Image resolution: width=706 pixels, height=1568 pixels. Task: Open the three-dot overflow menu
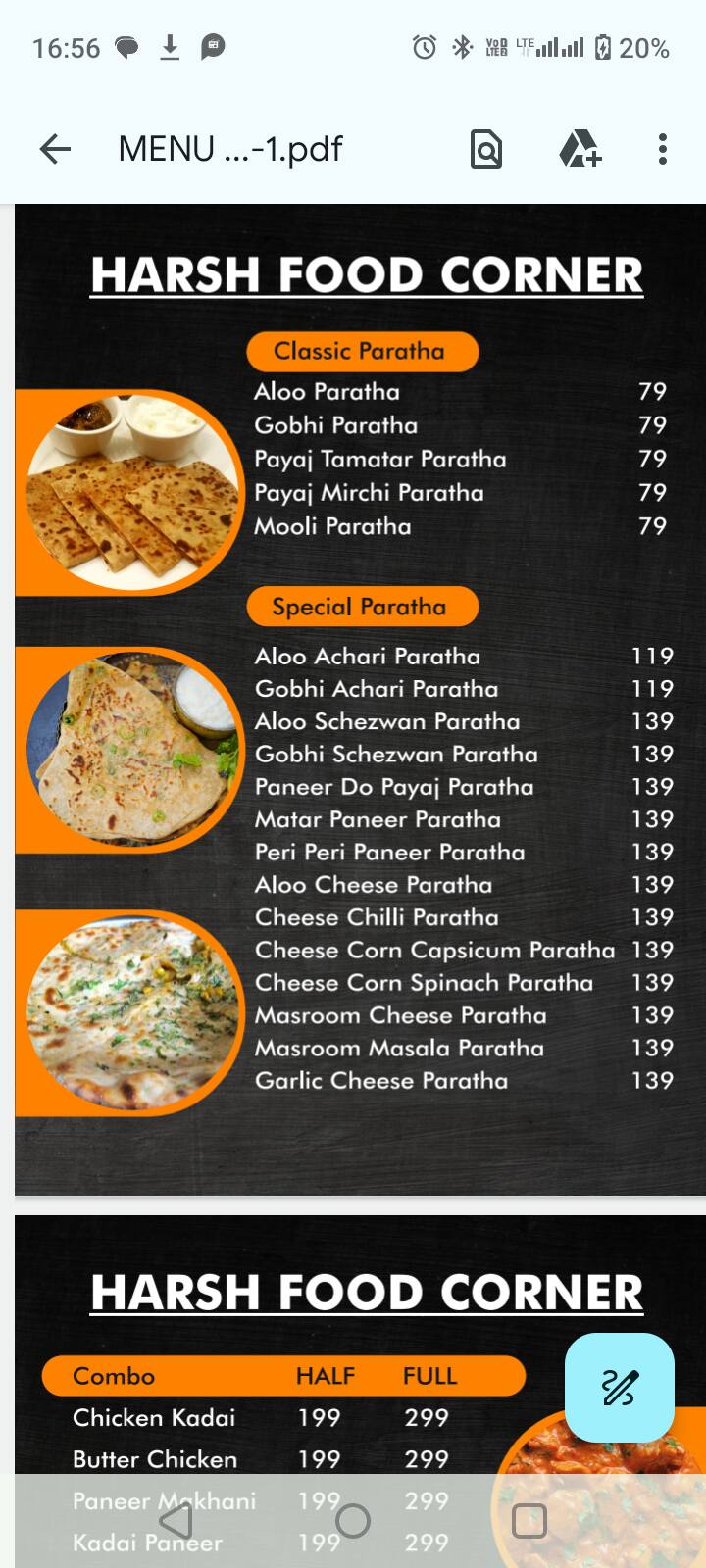click(663, 148)
